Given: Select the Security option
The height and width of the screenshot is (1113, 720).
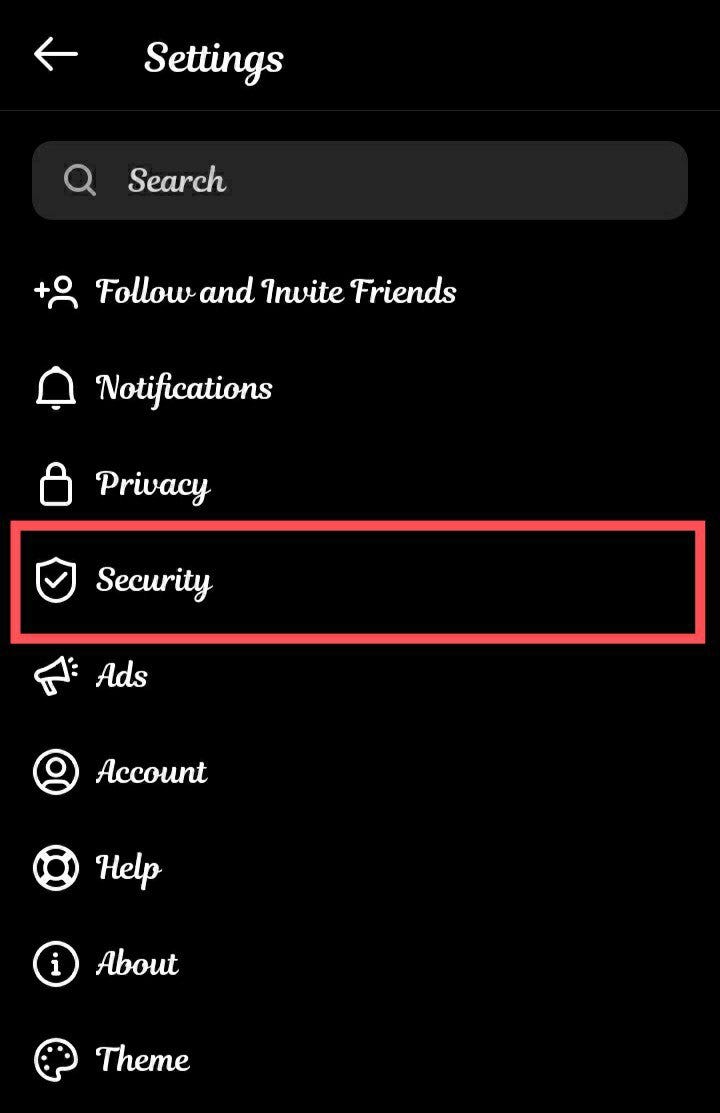Looking at the screenshot, I should (153, 581).
